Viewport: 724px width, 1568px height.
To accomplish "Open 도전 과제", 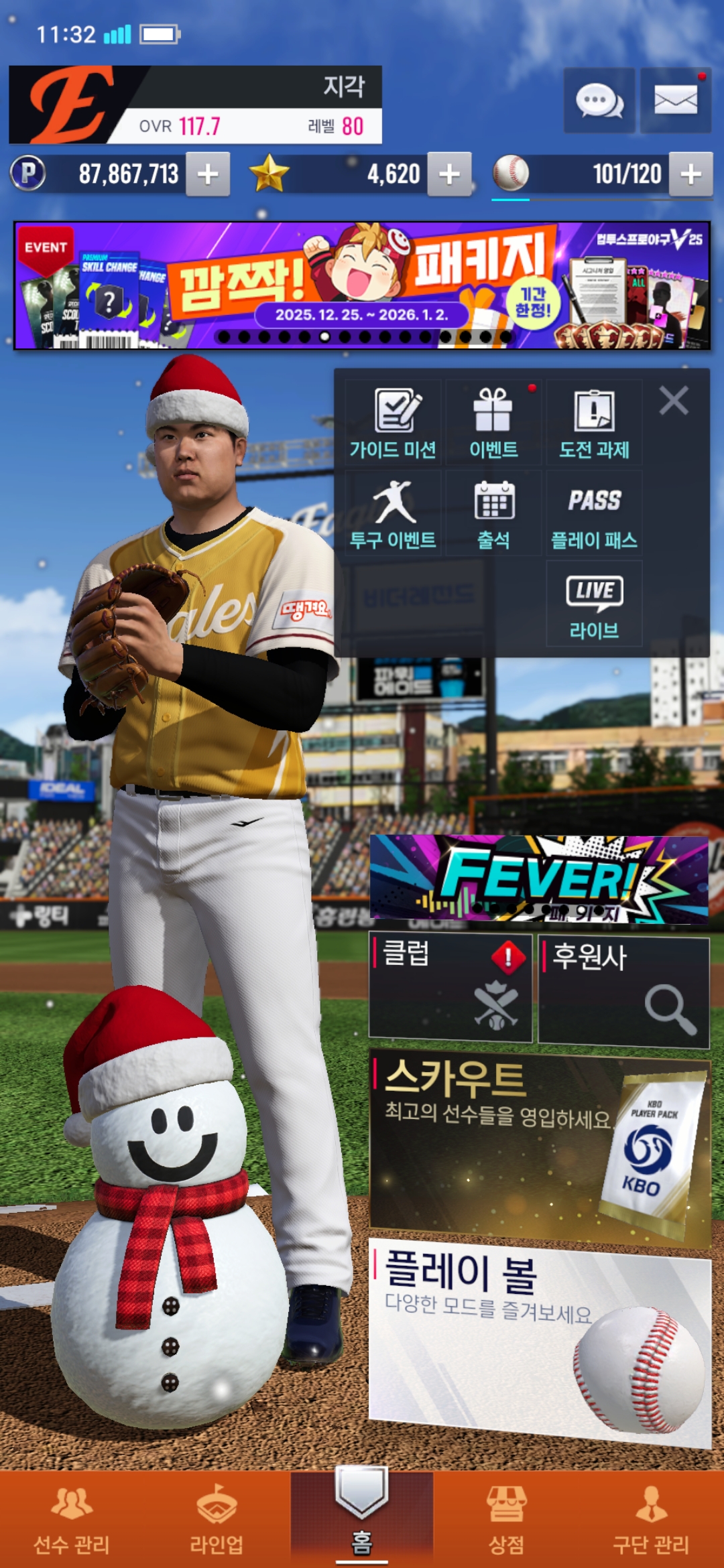I will click(594, 423).
